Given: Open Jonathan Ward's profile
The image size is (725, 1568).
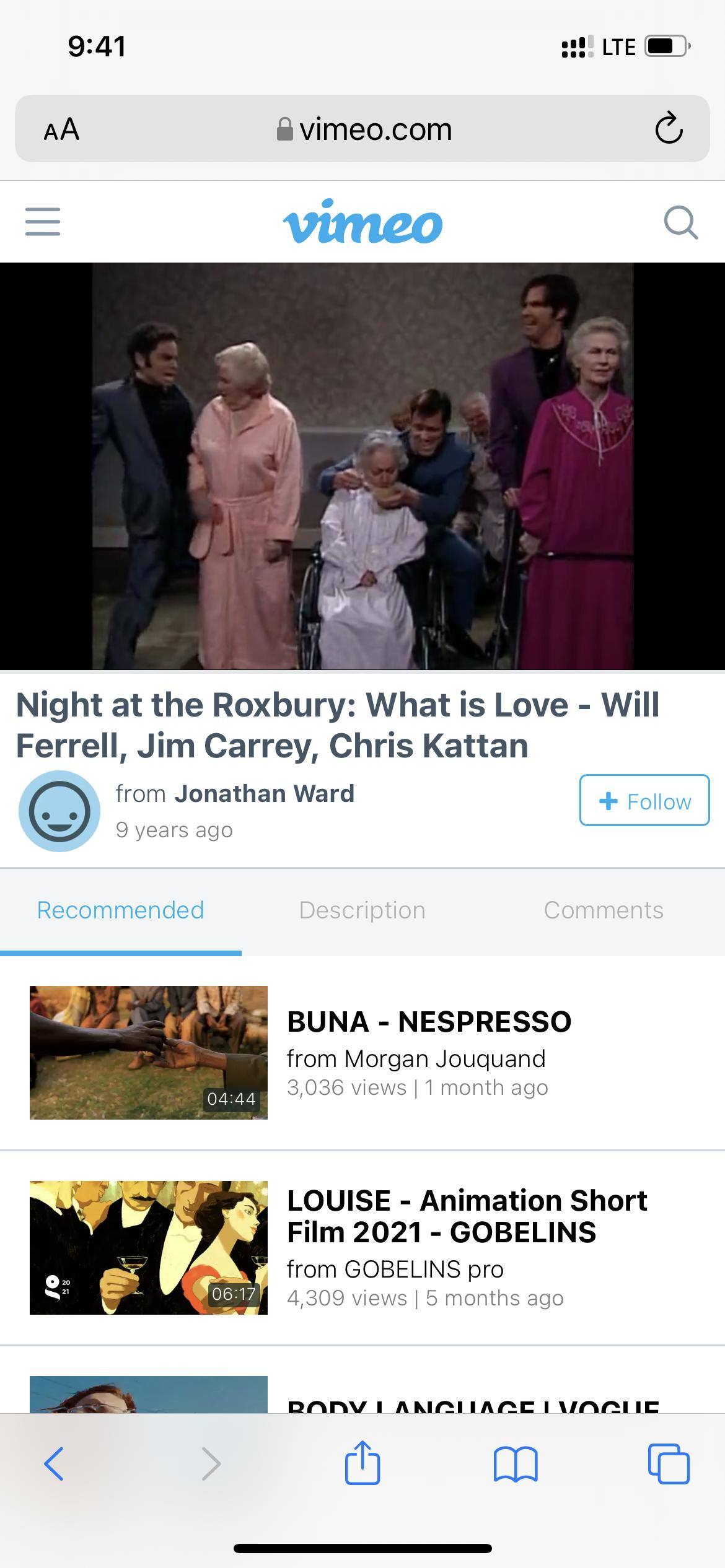Looking at the screenshot, I should pos(264,793).
